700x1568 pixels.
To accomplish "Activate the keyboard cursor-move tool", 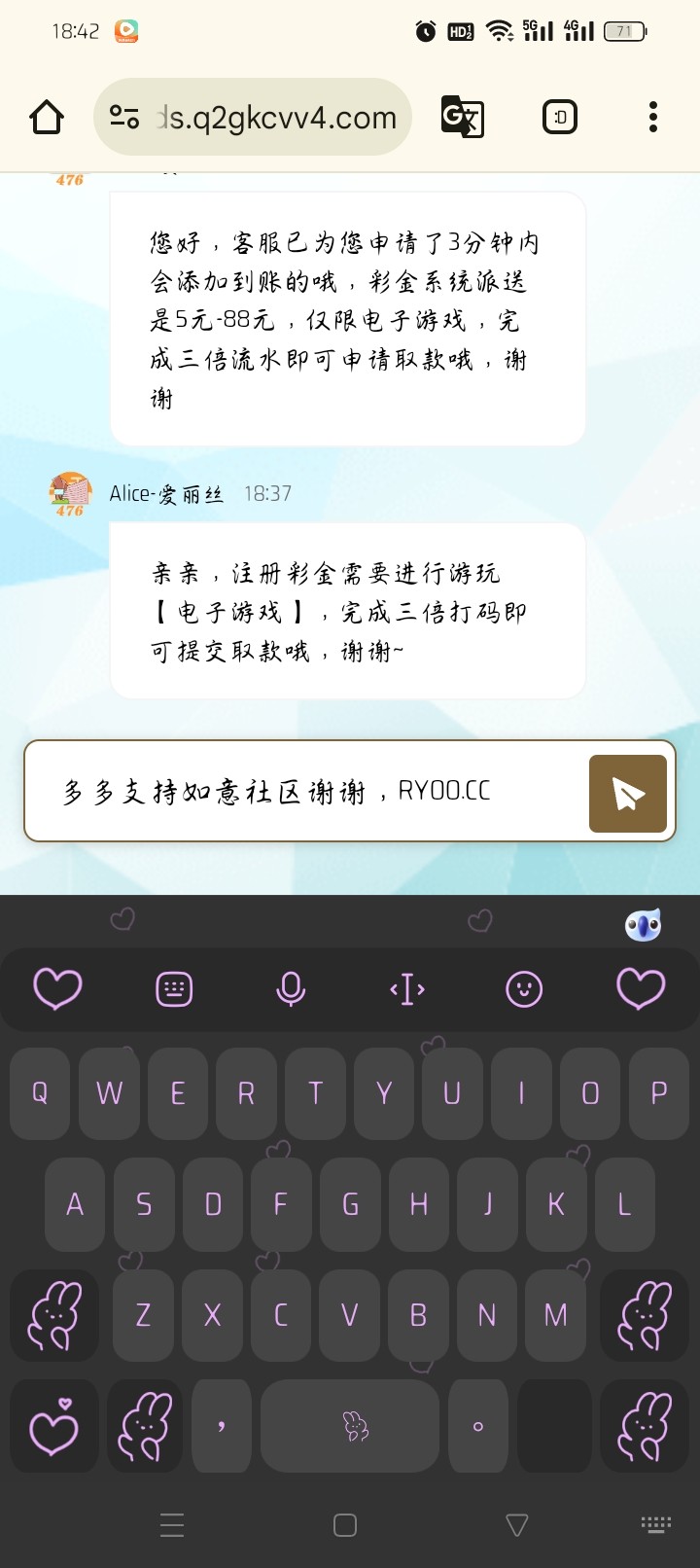I will [407, 989].
